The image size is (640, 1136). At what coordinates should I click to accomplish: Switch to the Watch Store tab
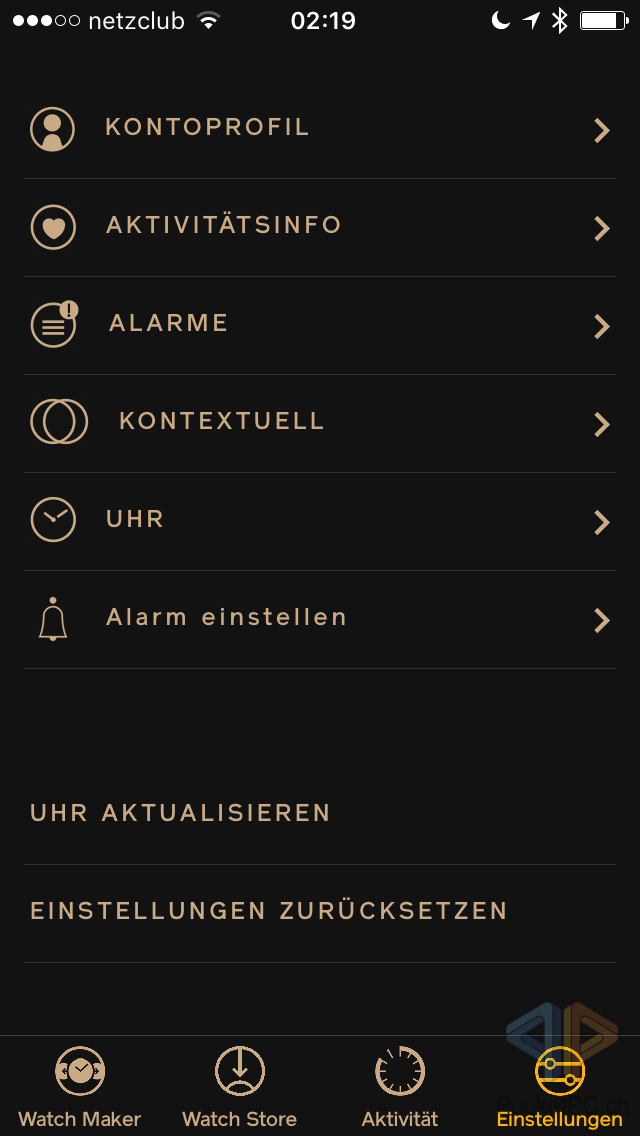point(240,1086)
